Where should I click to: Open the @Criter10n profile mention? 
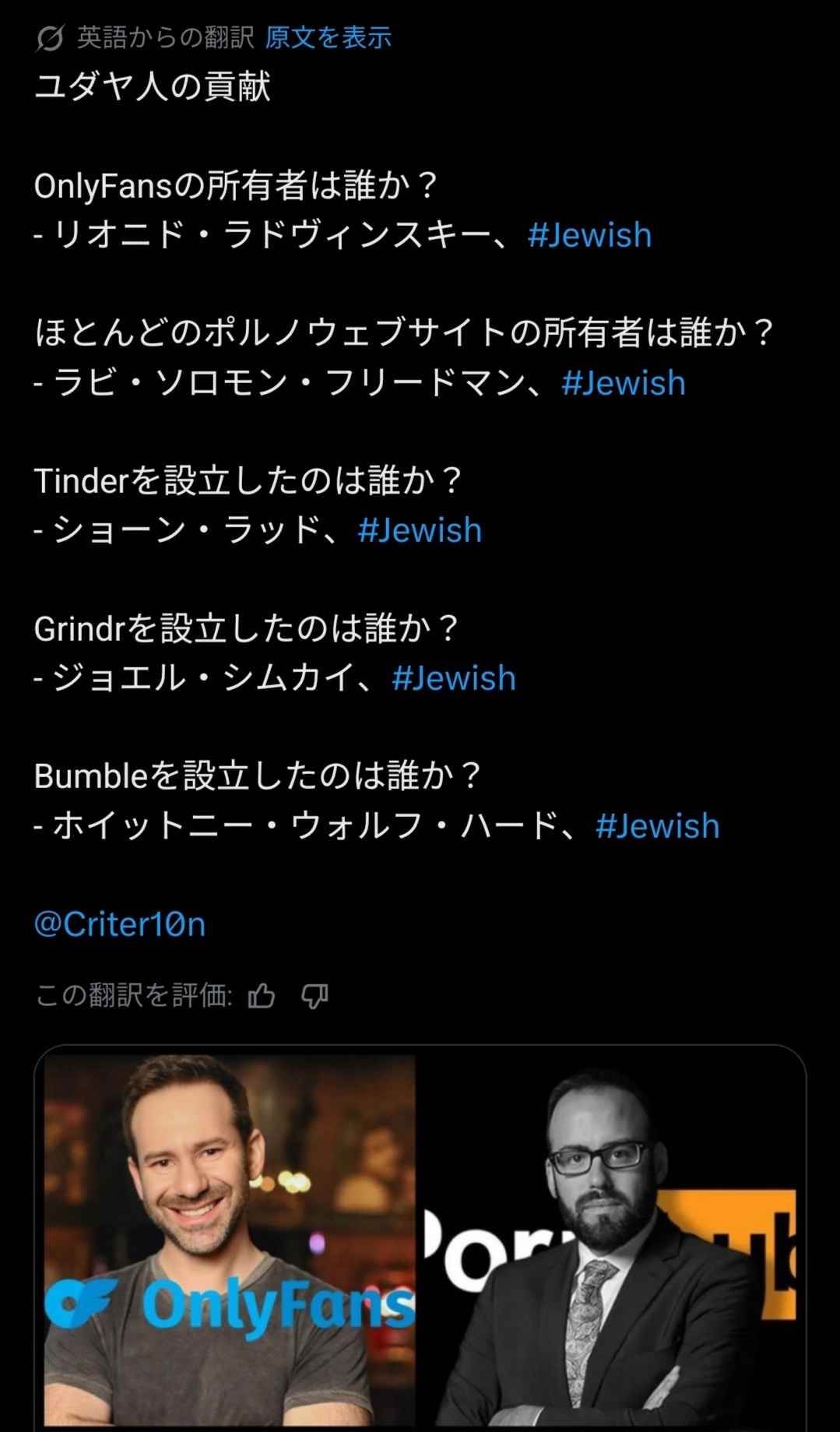120,924
